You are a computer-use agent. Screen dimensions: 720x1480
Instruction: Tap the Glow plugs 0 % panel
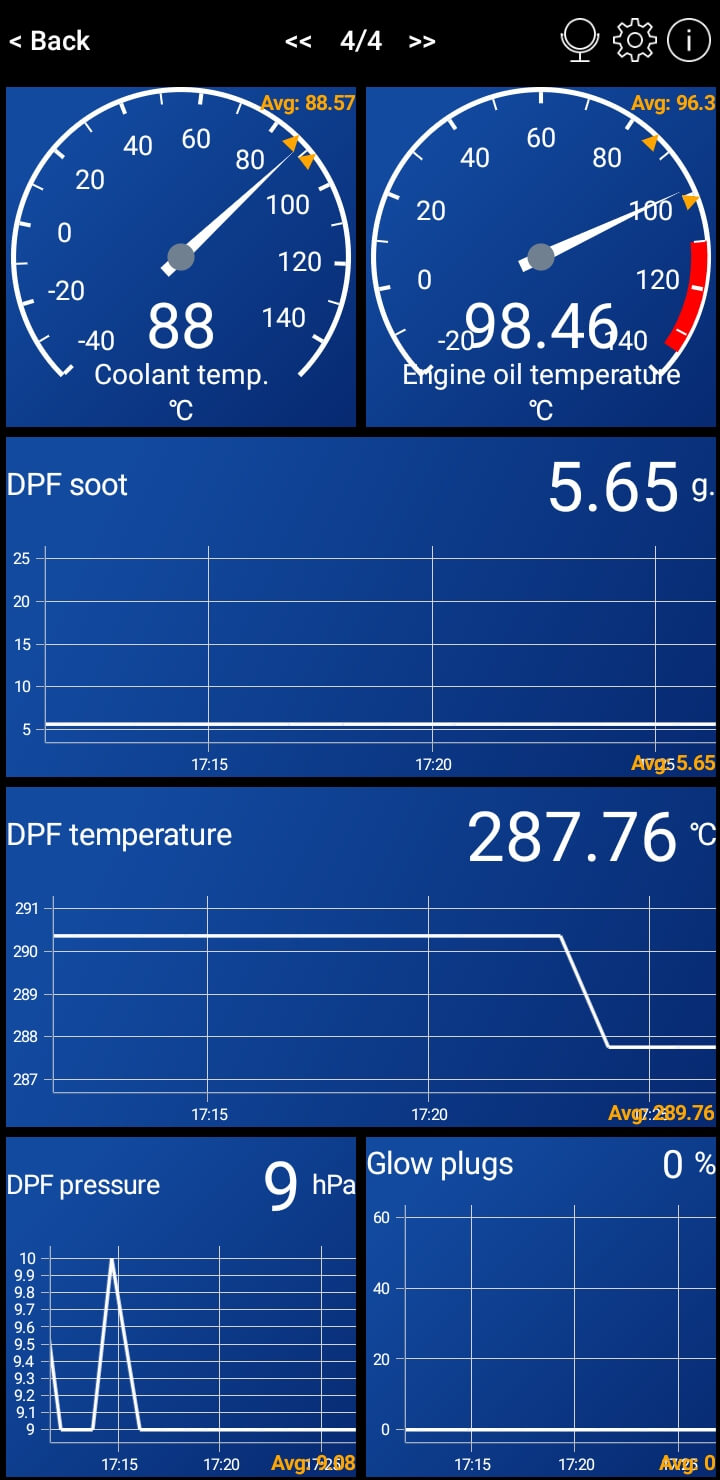540,1300
